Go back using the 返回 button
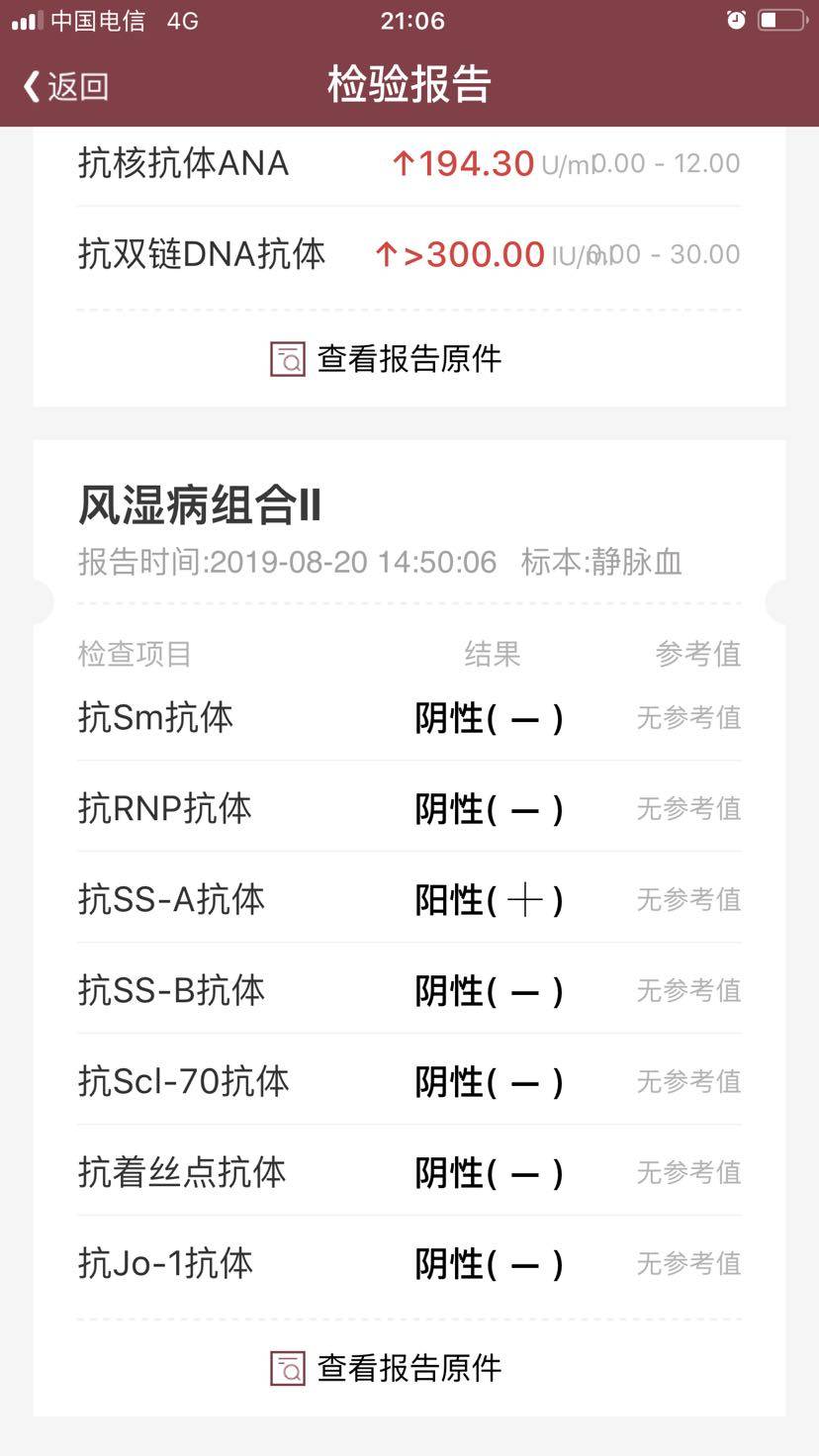This screenshot has width=819, height=1456. pos(65,86)
